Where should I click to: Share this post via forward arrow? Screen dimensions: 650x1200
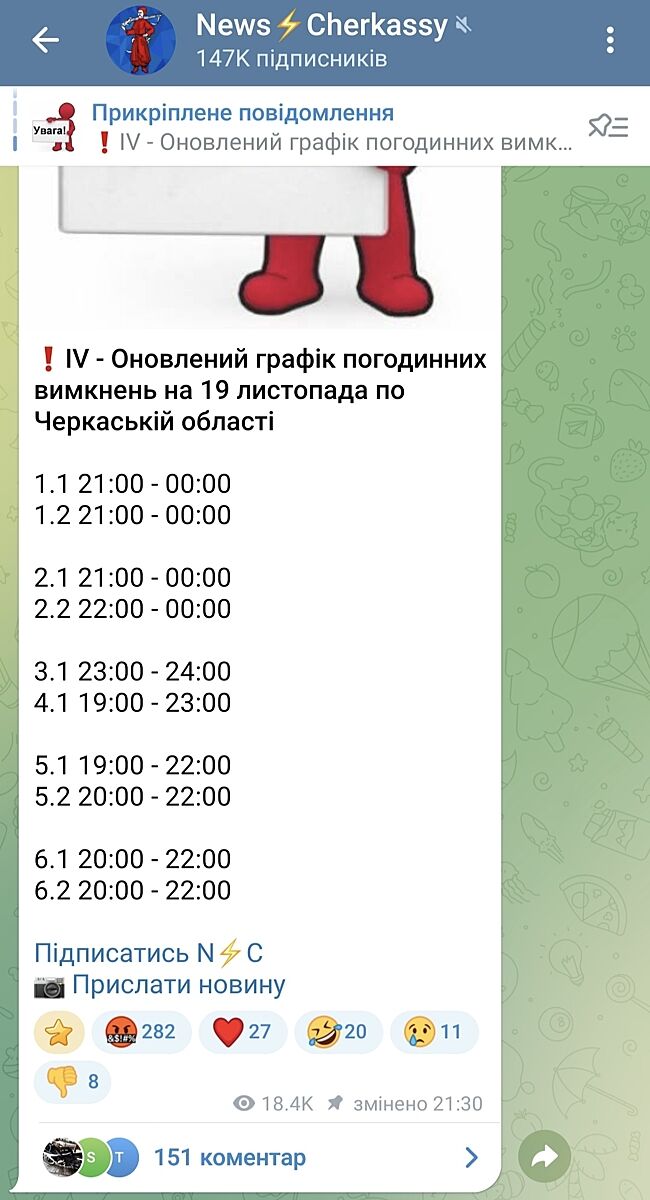(544, 1158)
